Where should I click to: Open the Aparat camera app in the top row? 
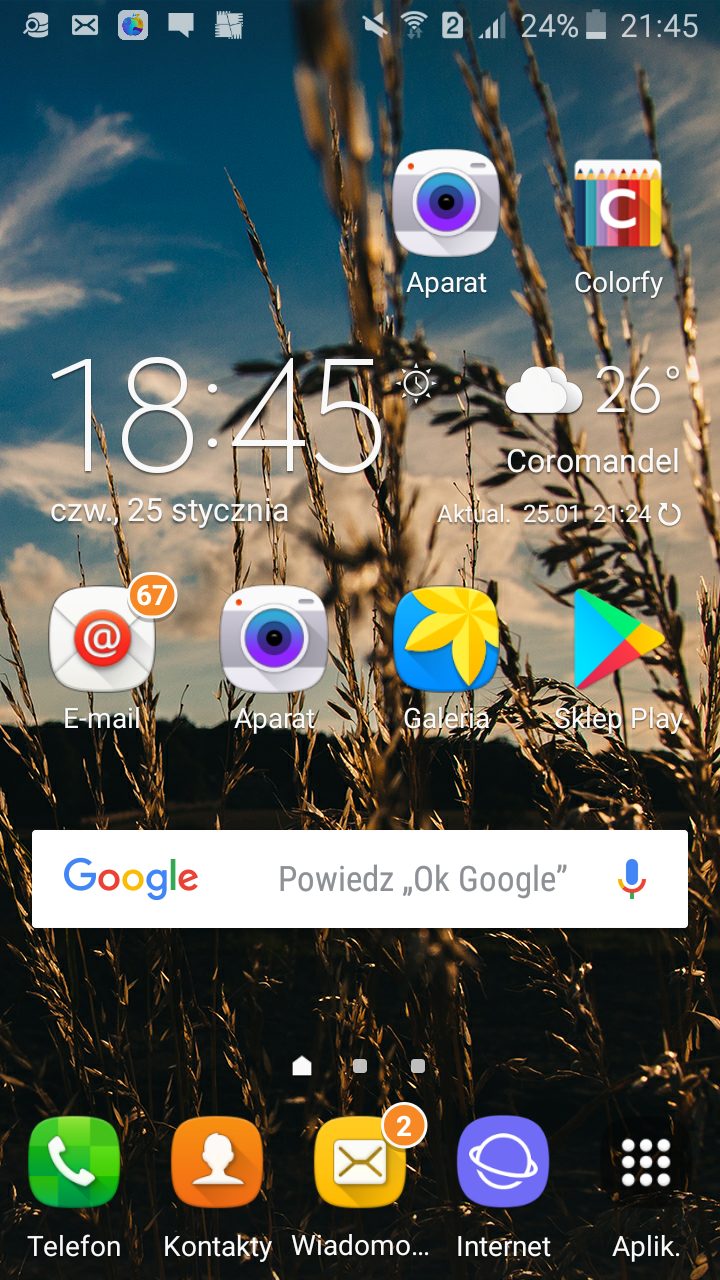[446, 205]
